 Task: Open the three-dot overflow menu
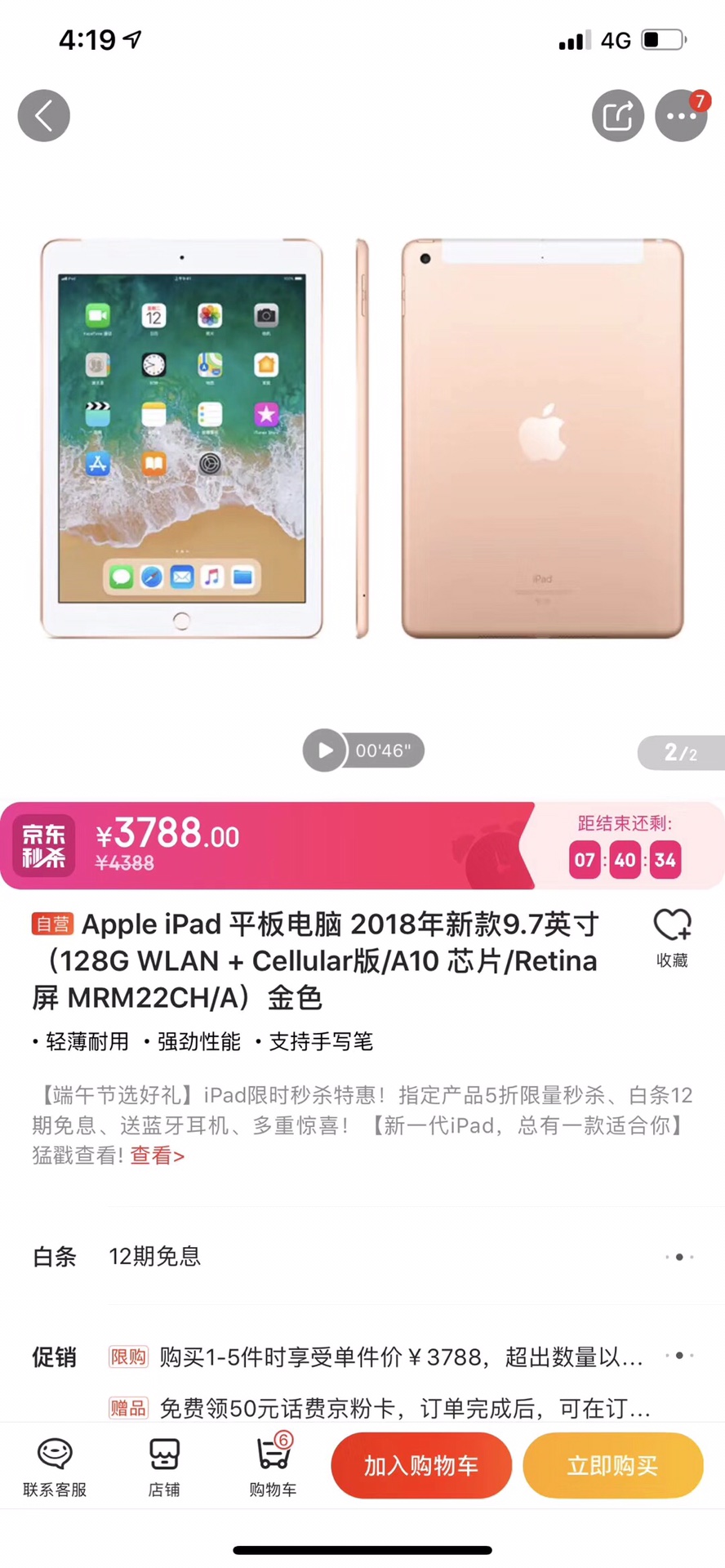681,116
